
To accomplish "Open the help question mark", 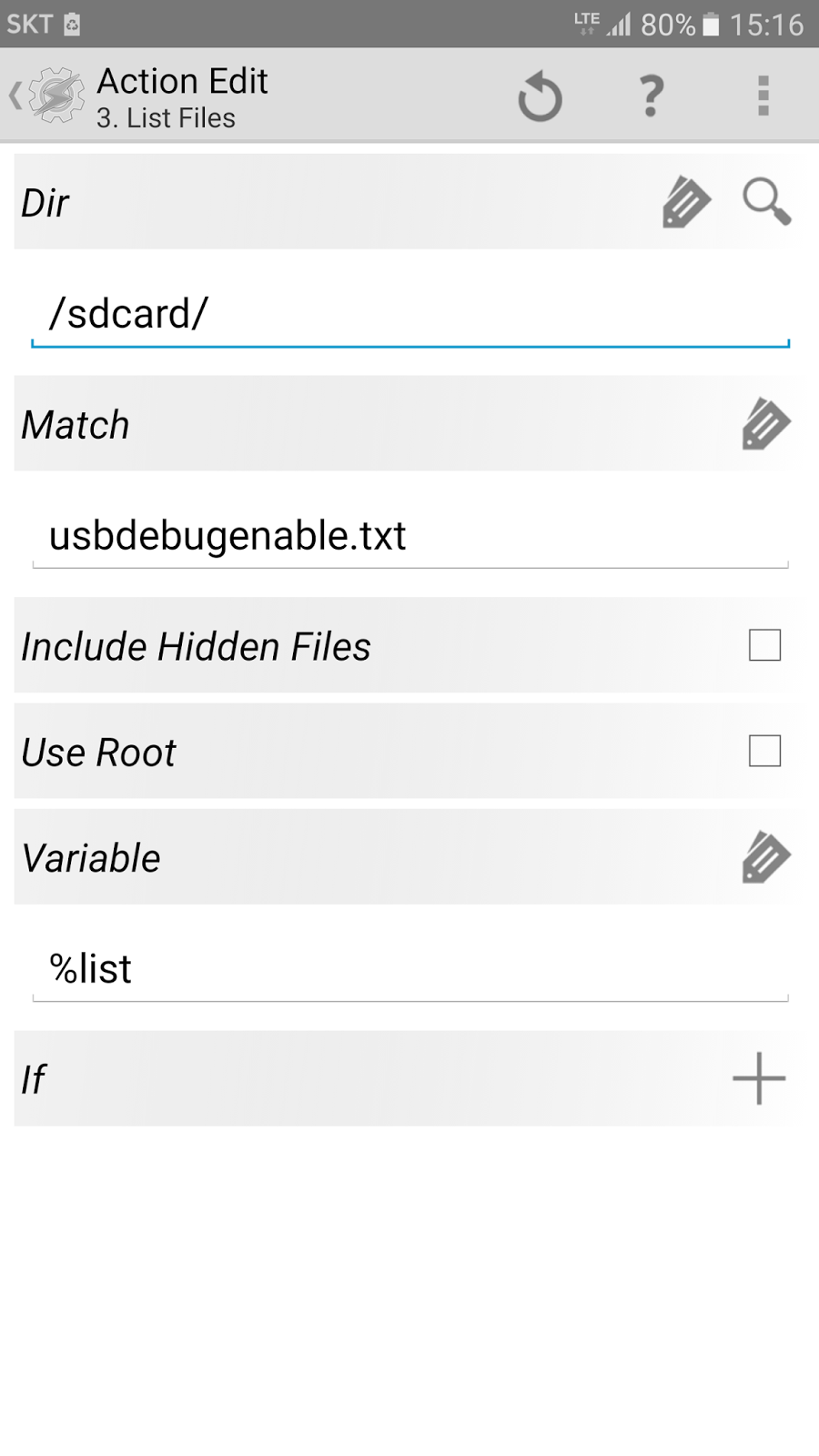I will 651,96.
